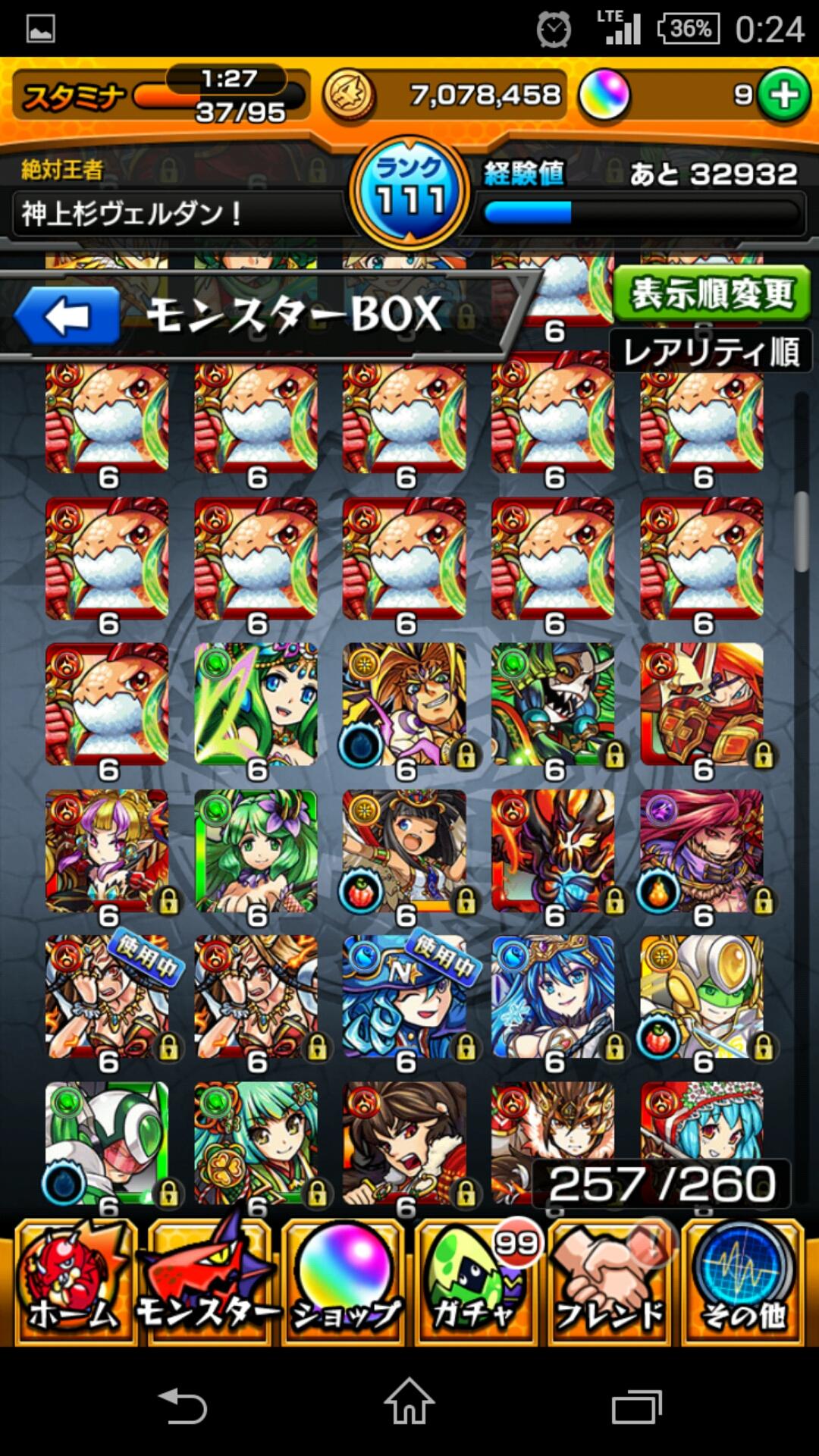Select the blue-haired monster with N hat
The height and width of the screenshot is (1456, 819).
(404, 996)
